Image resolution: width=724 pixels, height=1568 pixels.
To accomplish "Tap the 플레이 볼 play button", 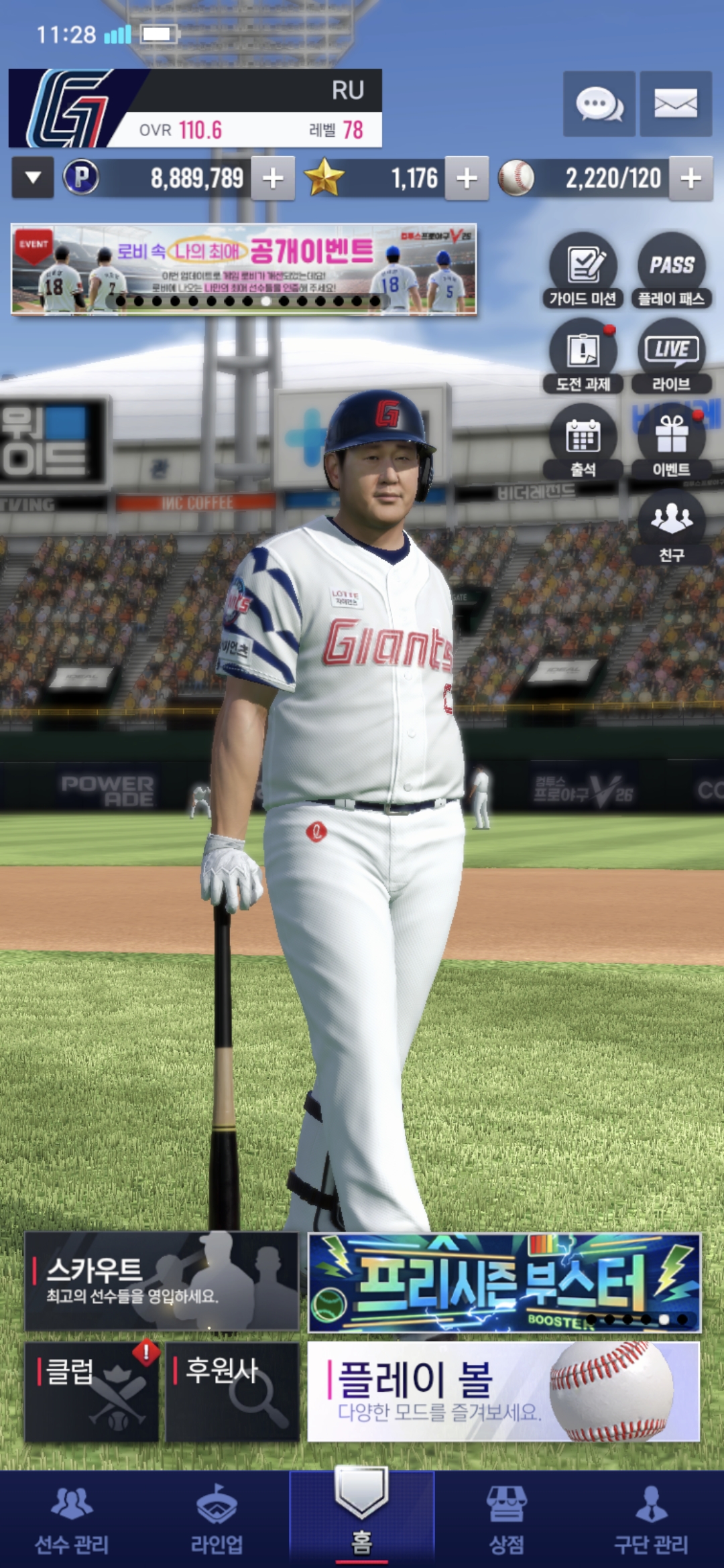I will [x=503, y=1391].
